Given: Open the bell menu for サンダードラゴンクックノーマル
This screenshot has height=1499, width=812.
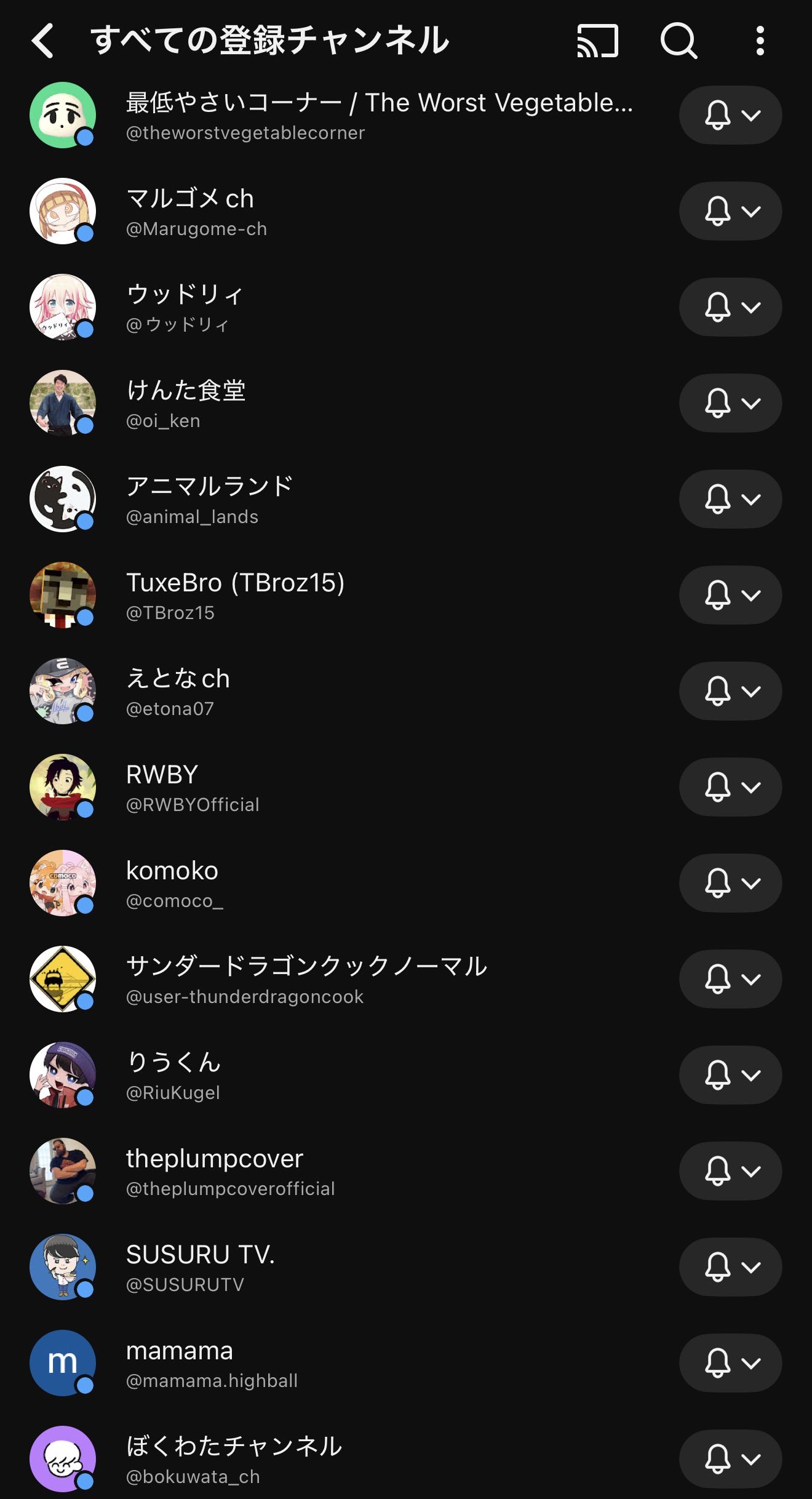Looking at the screenshot, I should (730, 979).
